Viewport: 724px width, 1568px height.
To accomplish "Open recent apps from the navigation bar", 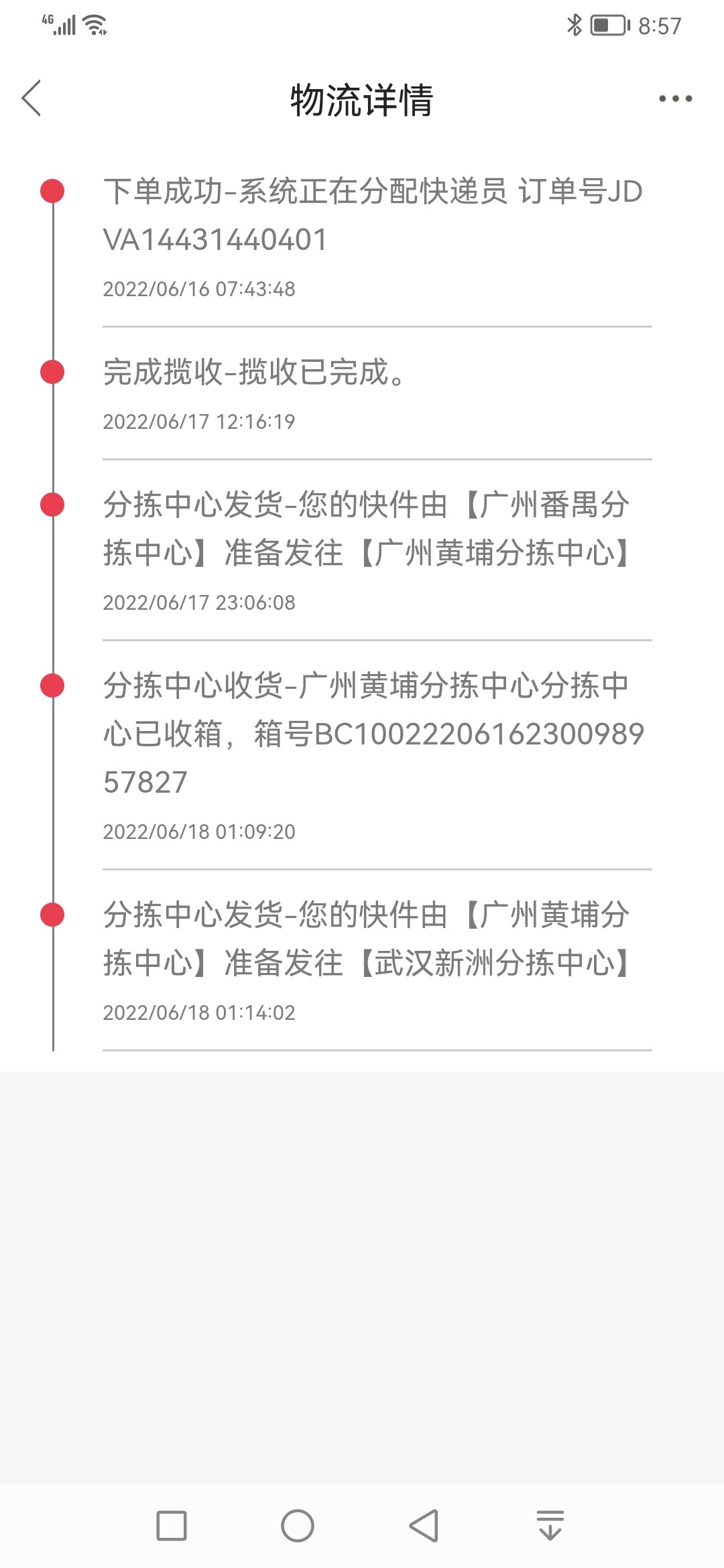I will pos(172,1526).
